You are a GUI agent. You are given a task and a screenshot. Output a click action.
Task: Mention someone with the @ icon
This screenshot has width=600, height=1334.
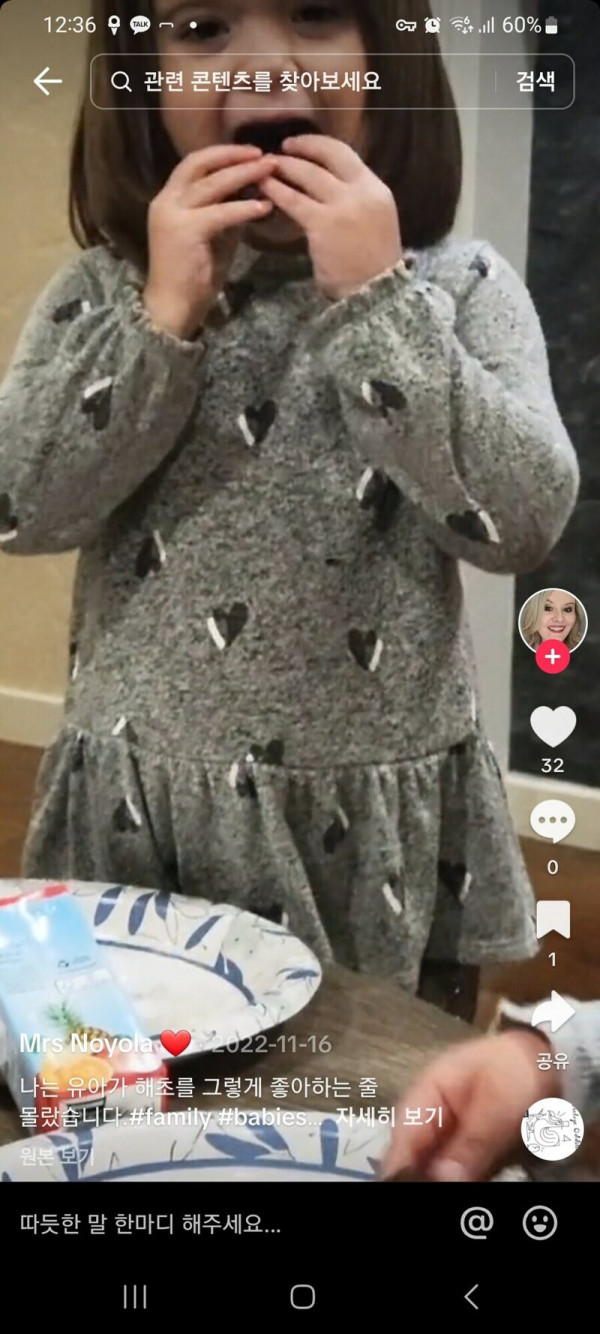pos(477,1223)
